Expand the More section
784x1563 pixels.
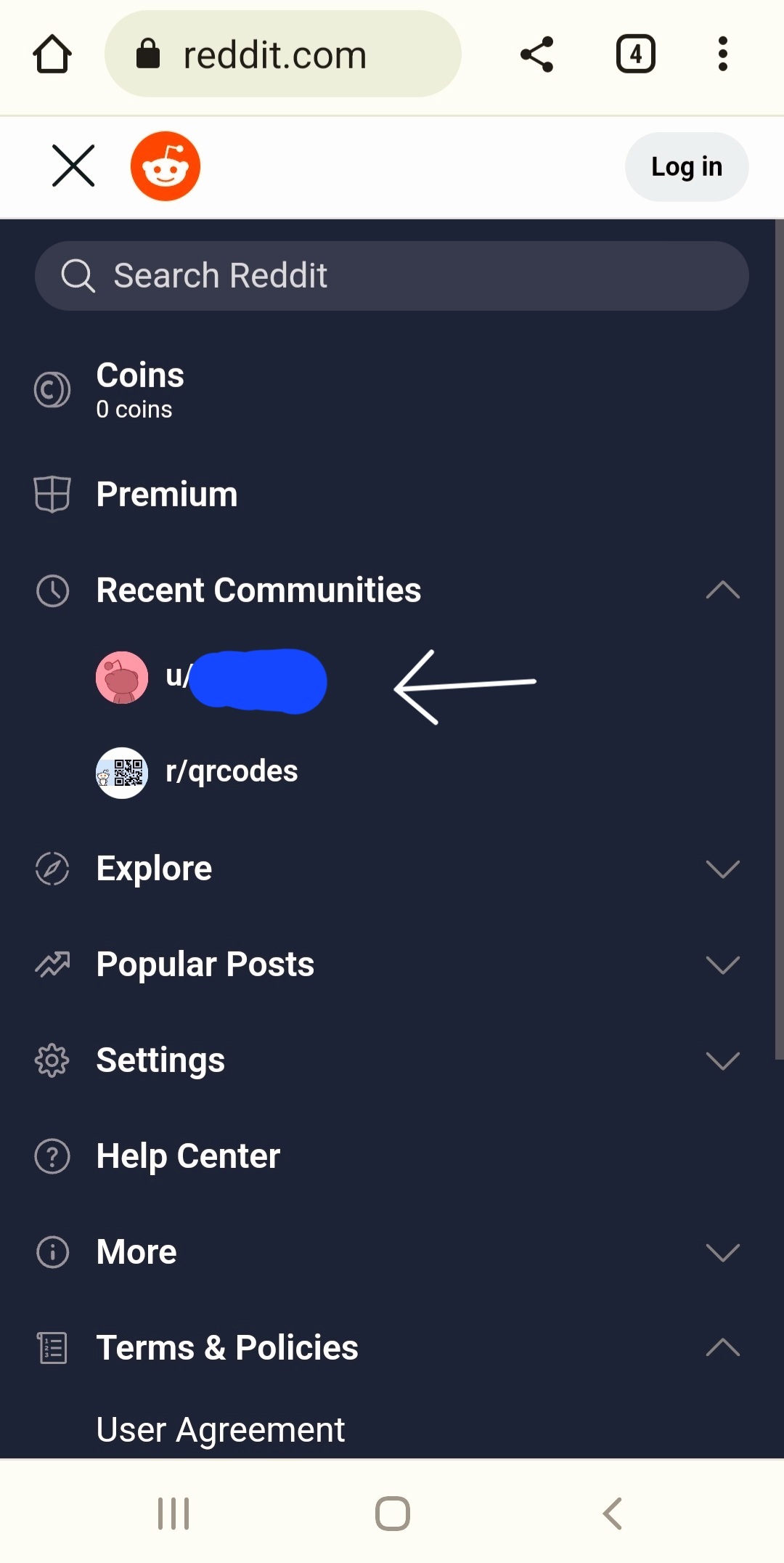(x=392, y=1252)
